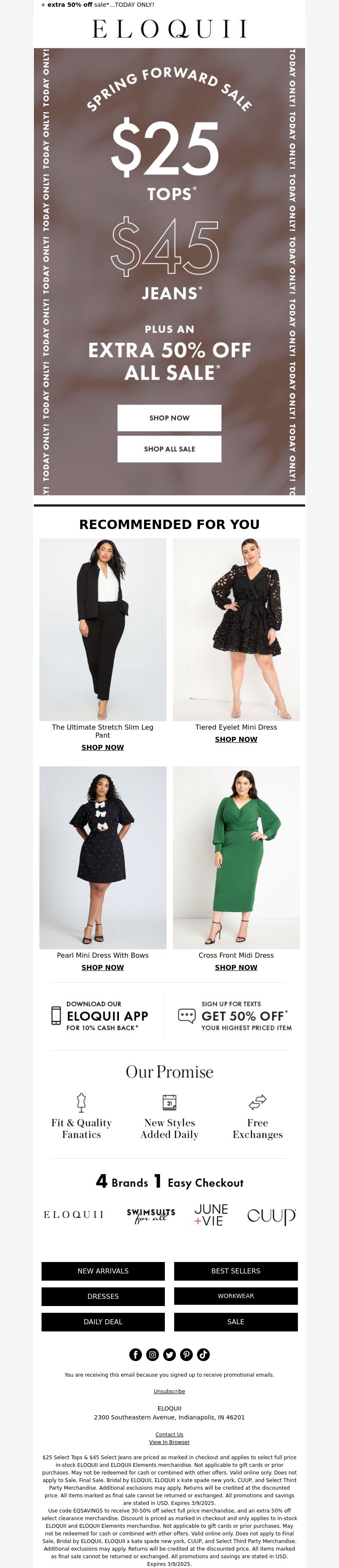Screen dimensions: 339x1568
Task: Tap the SHOP ALL SALE button
Action: pyautogui.click(x=169, y=449)
